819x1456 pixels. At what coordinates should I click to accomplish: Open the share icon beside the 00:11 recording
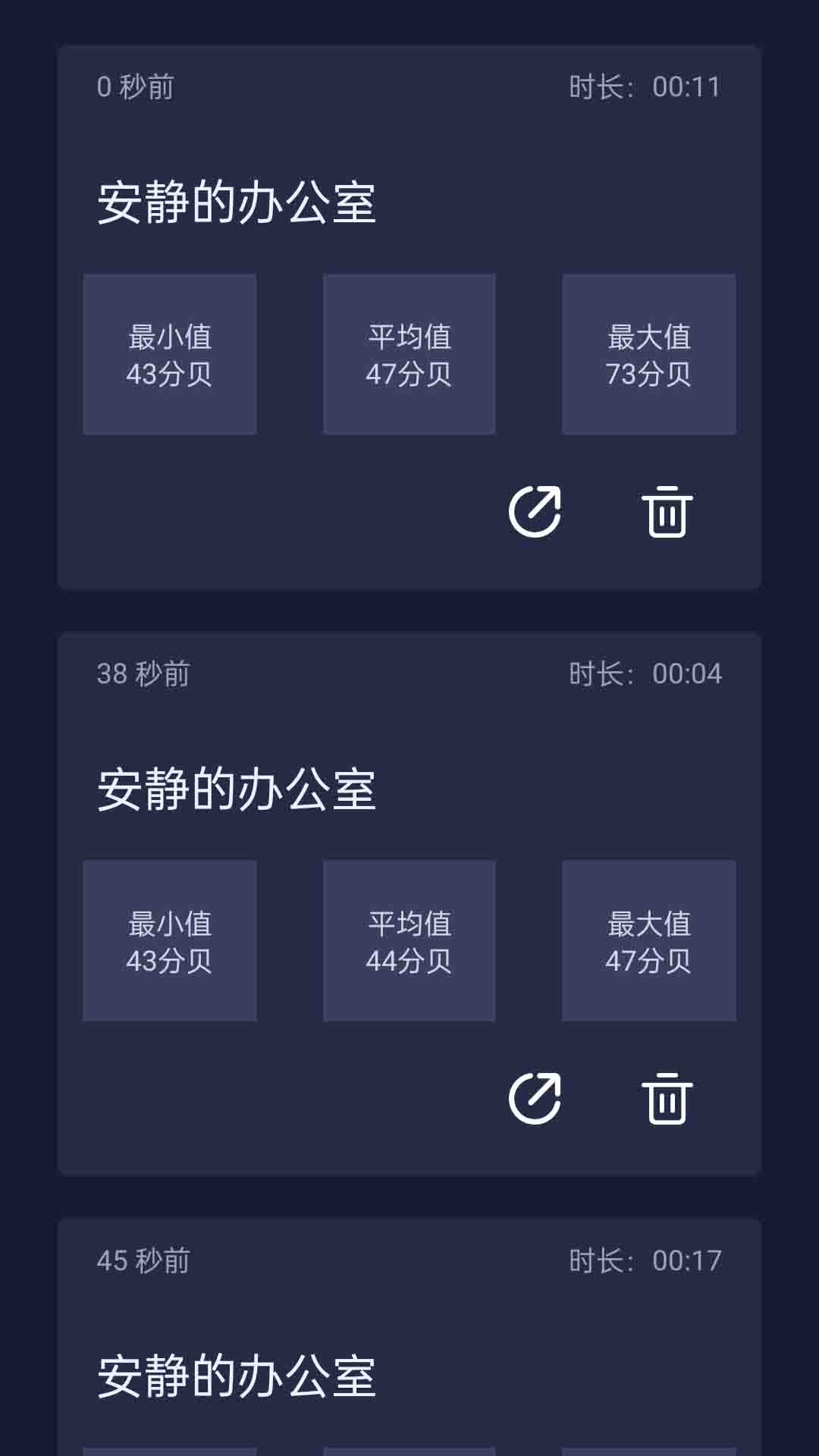pyautogui.click(x=534, y=513)
